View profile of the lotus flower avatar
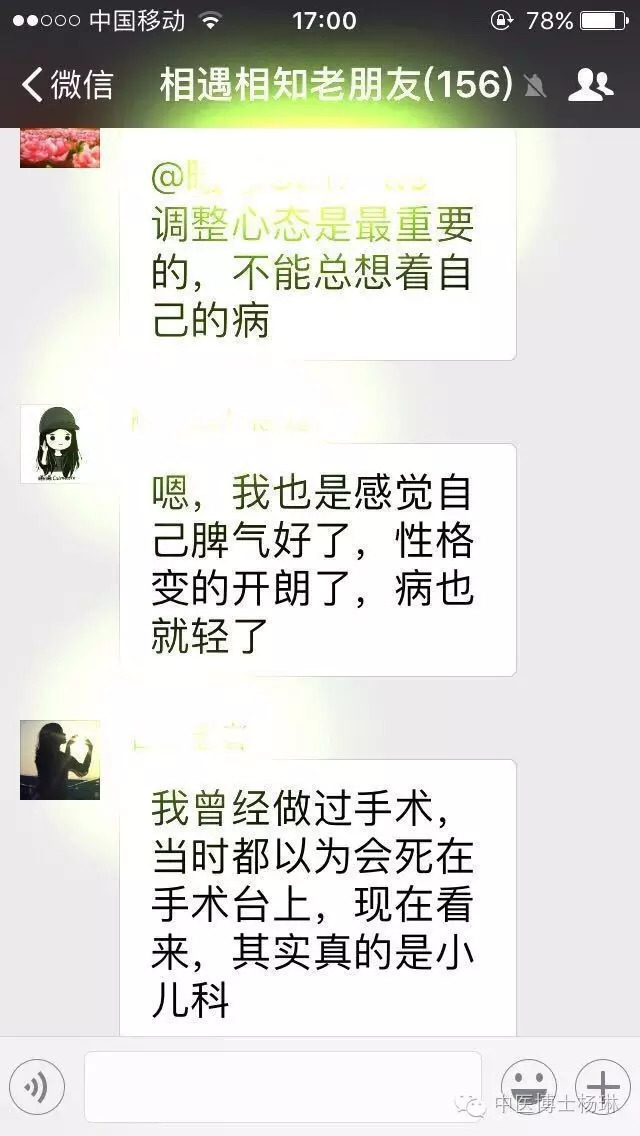 60,147
